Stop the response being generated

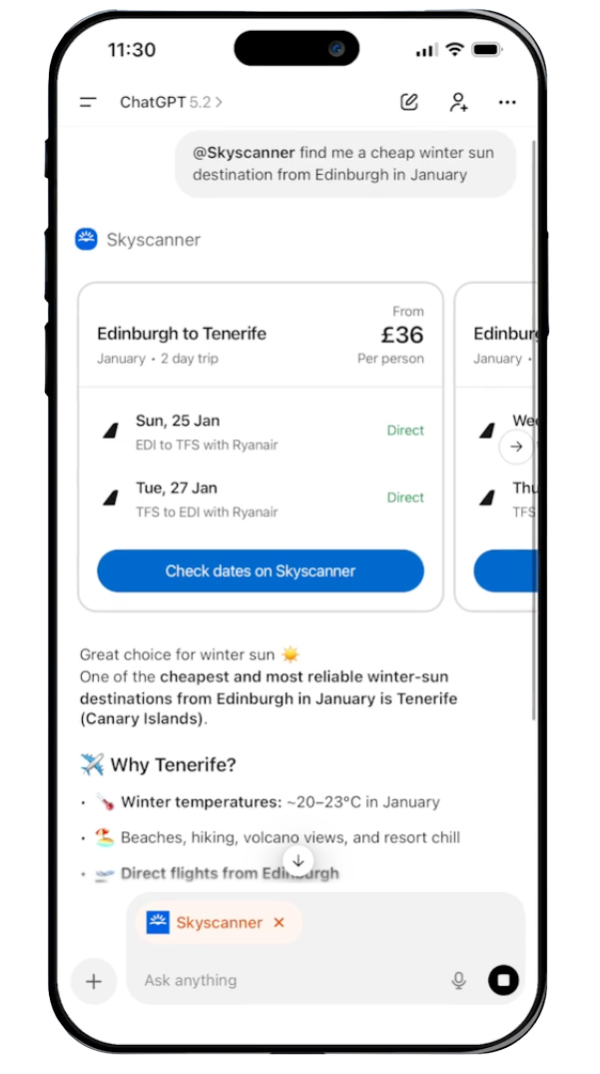click(x=503, y=981)
